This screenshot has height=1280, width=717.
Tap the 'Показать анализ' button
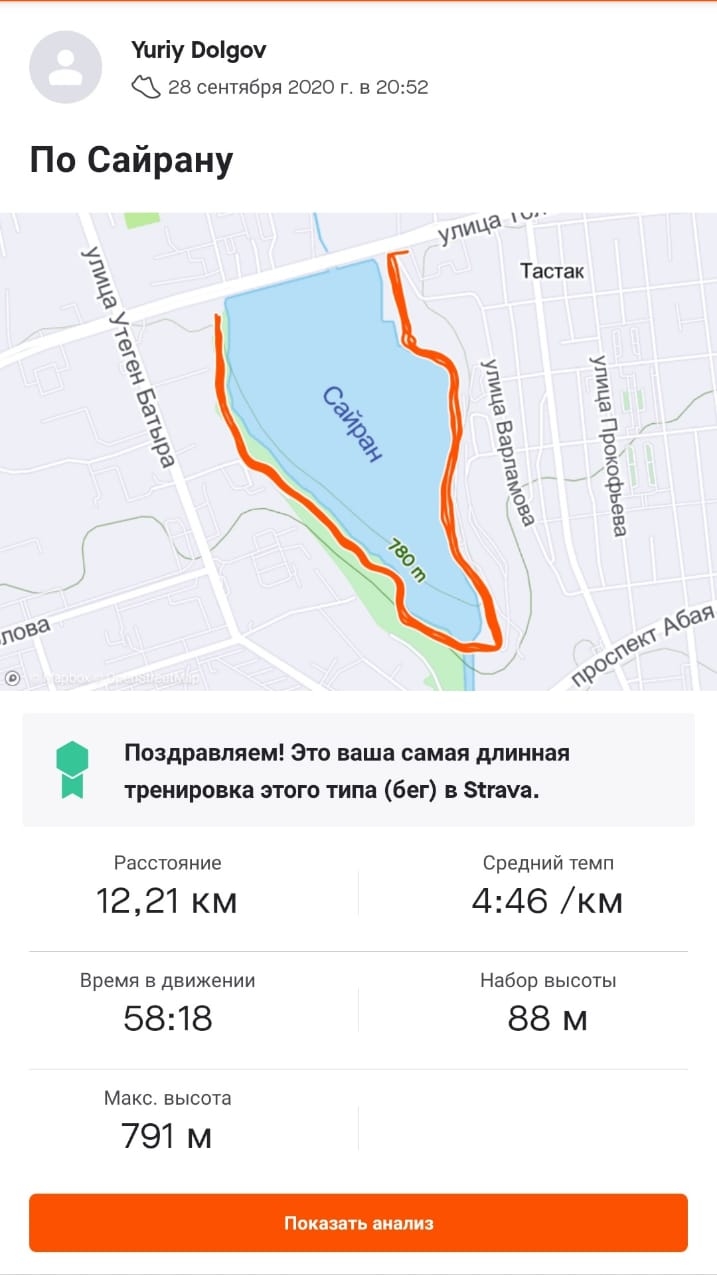click(x=358, y=1223)
